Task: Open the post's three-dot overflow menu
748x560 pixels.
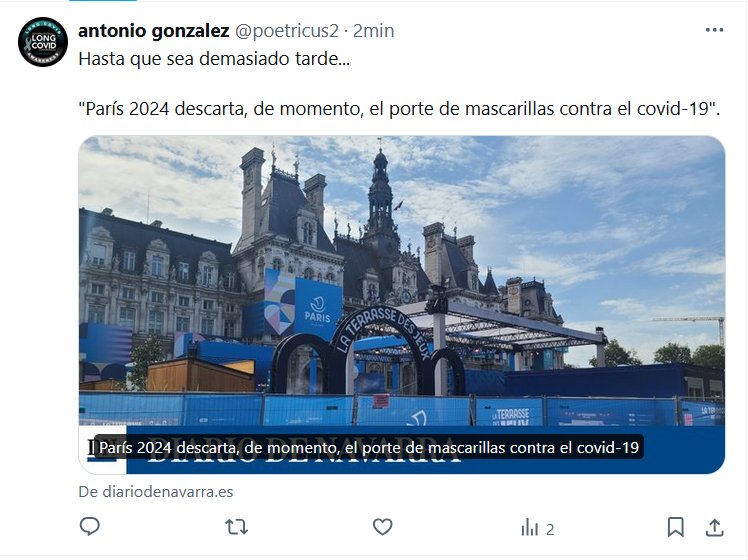Action: [x=714, y=30]
